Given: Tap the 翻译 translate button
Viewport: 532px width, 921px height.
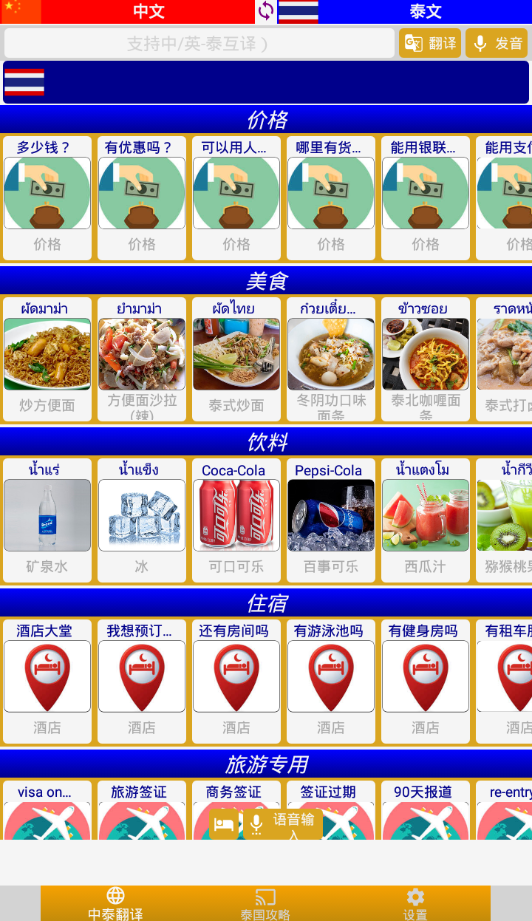Looking at the screenshot, I should point(430,43).
